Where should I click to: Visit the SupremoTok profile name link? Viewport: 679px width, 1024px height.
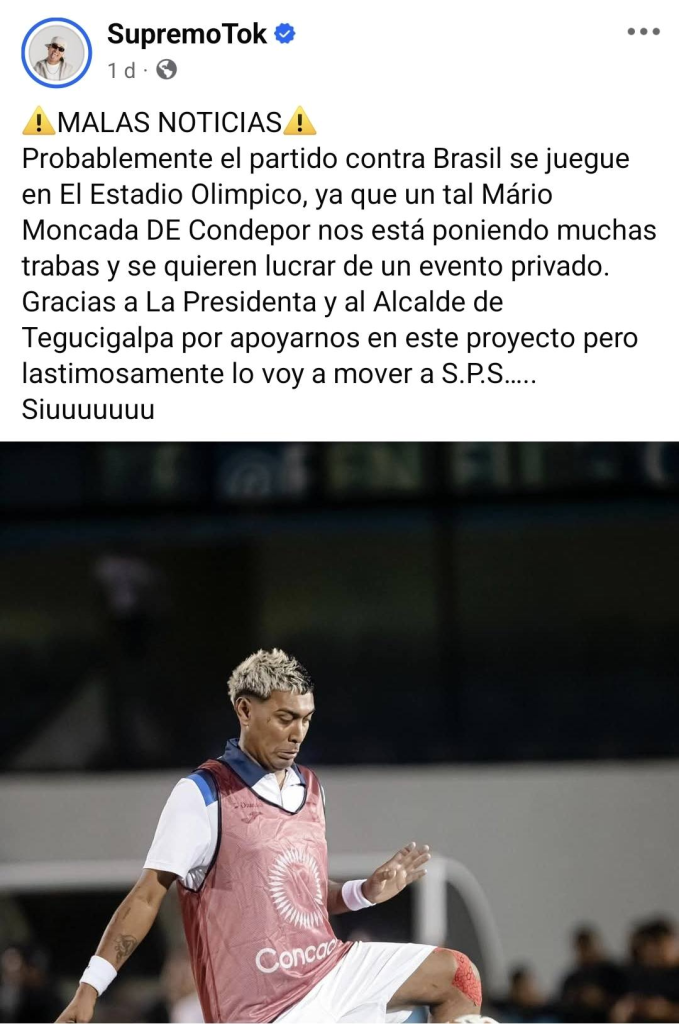coord(187,34)
